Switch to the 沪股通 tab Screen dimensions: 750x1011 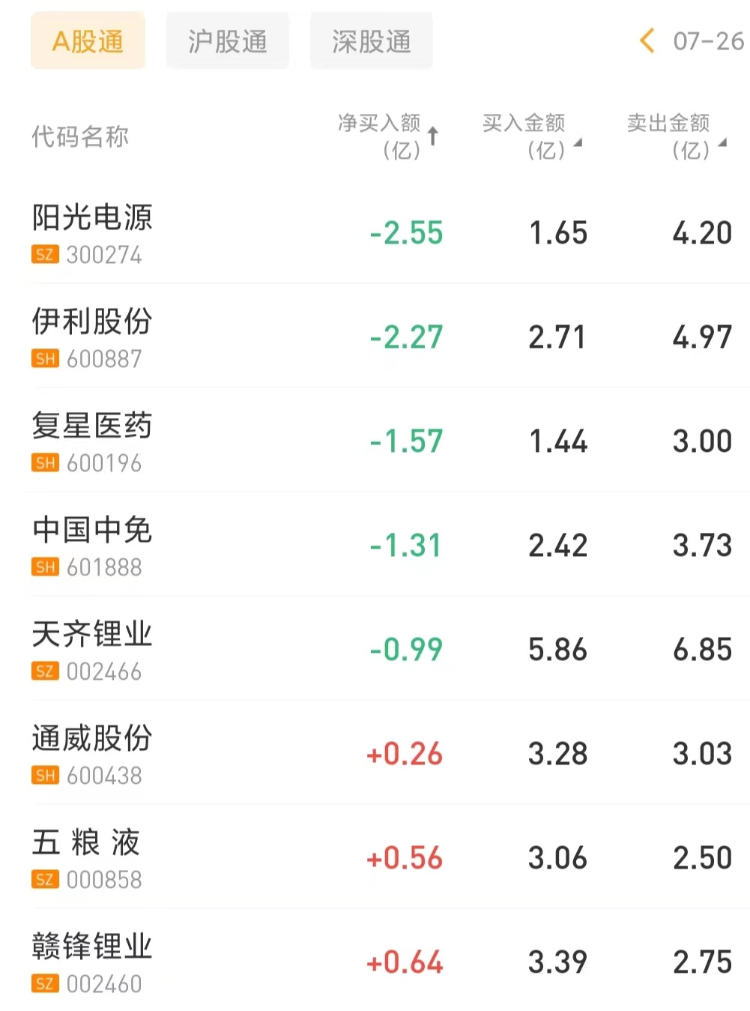point(228,41)
